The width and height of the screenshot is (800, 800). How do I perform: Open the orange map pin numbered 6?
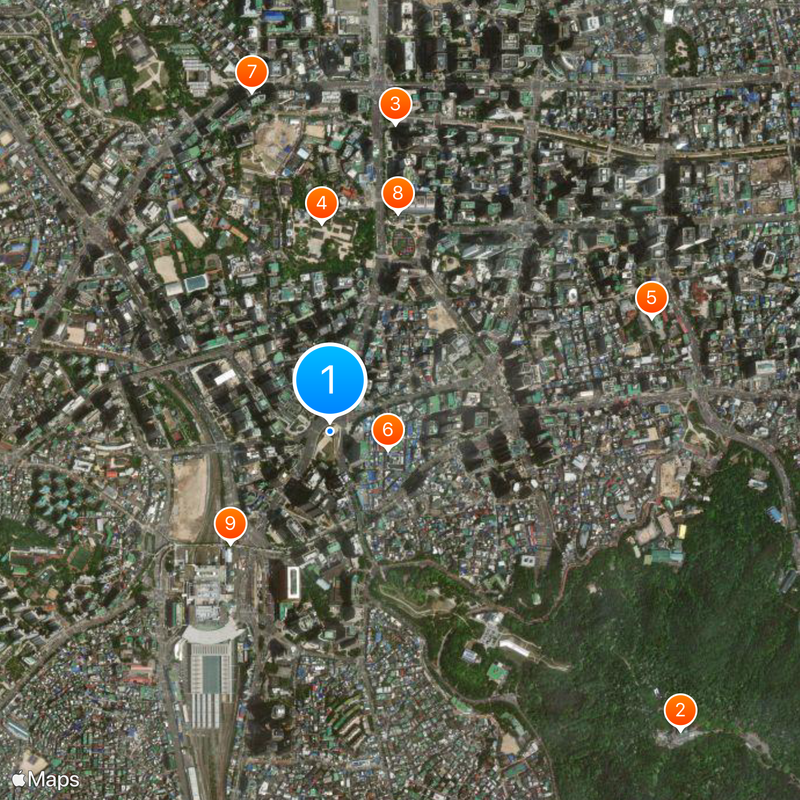(388, 430)
